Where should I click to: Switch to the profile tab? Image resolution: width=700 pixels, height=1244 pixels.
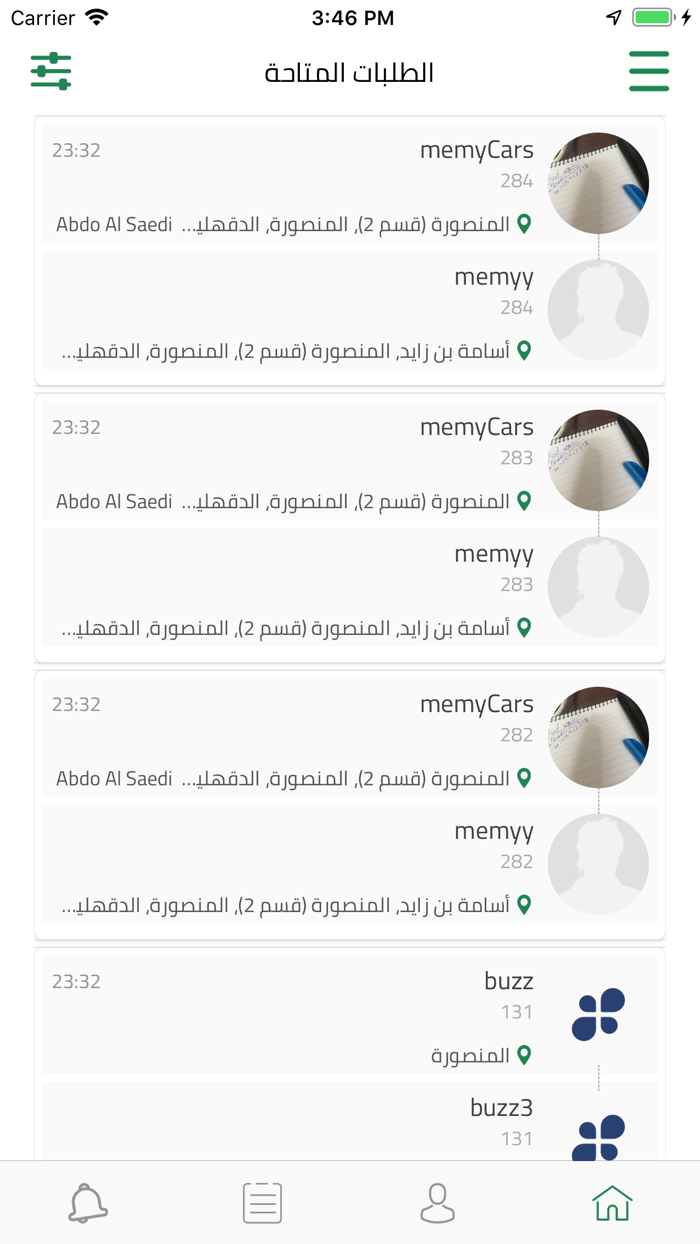(437, 1203)
